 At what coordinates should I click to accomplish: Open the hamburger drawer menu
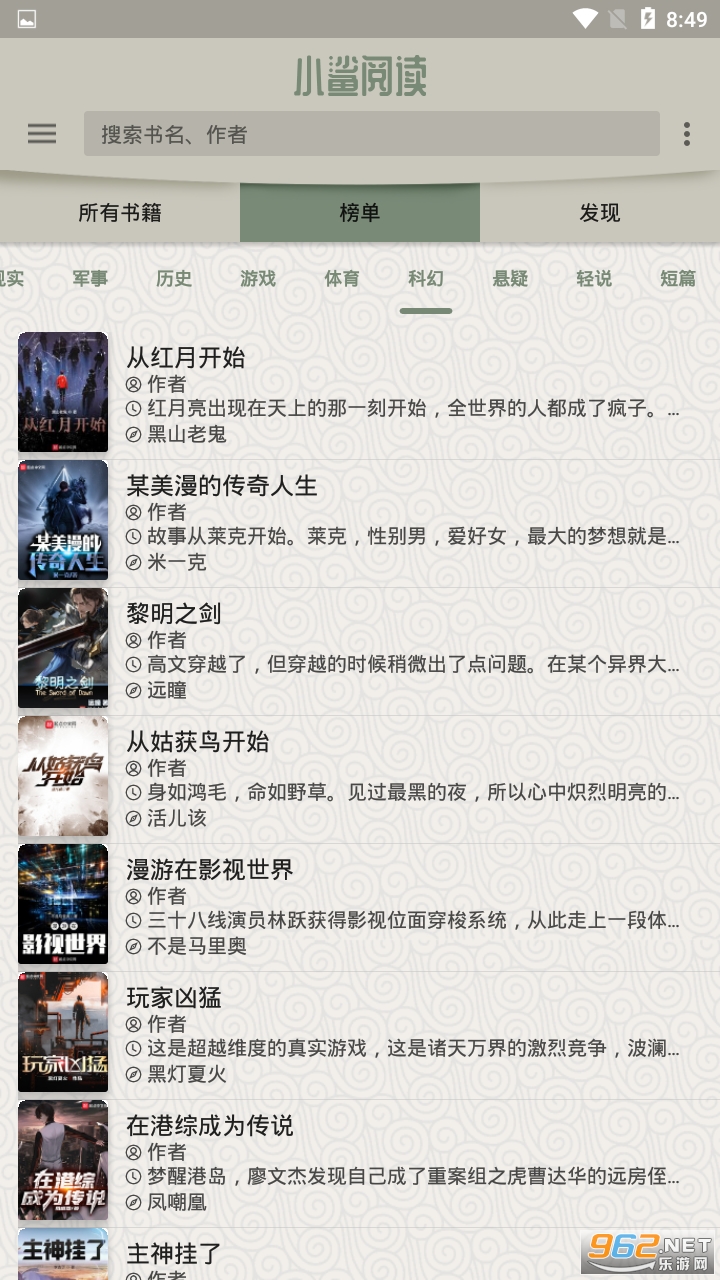[42, 134]
